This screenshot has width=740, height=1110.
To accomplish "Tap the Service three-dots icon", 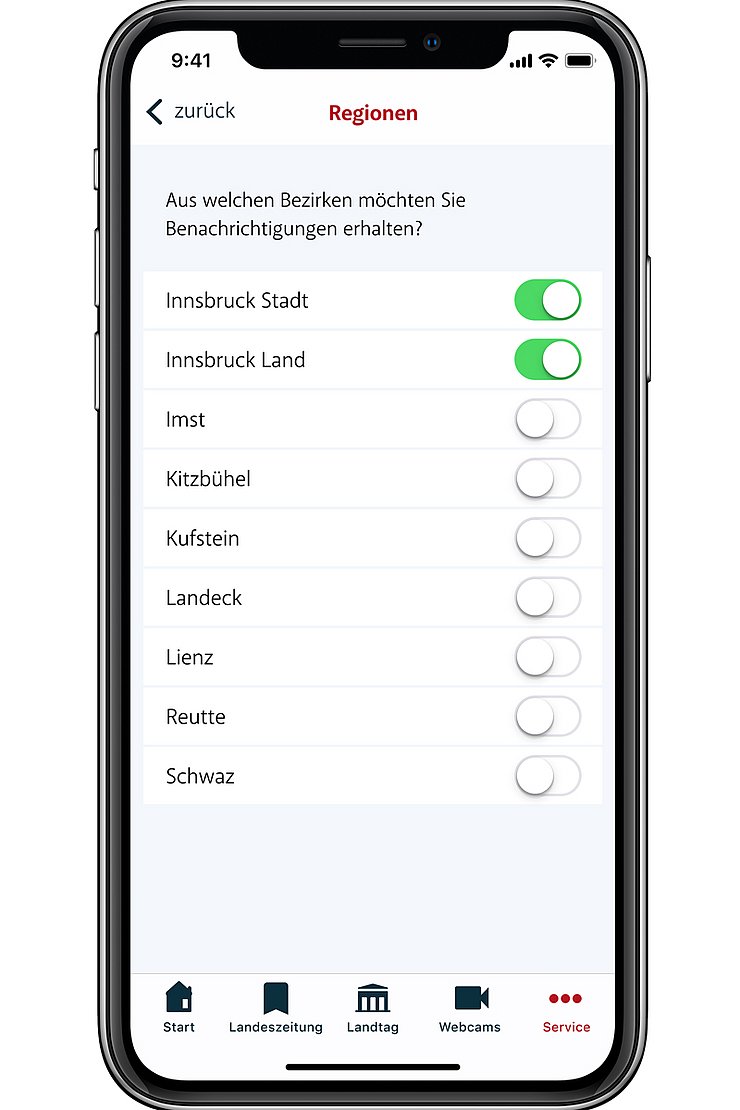I will tap(566, 998).
